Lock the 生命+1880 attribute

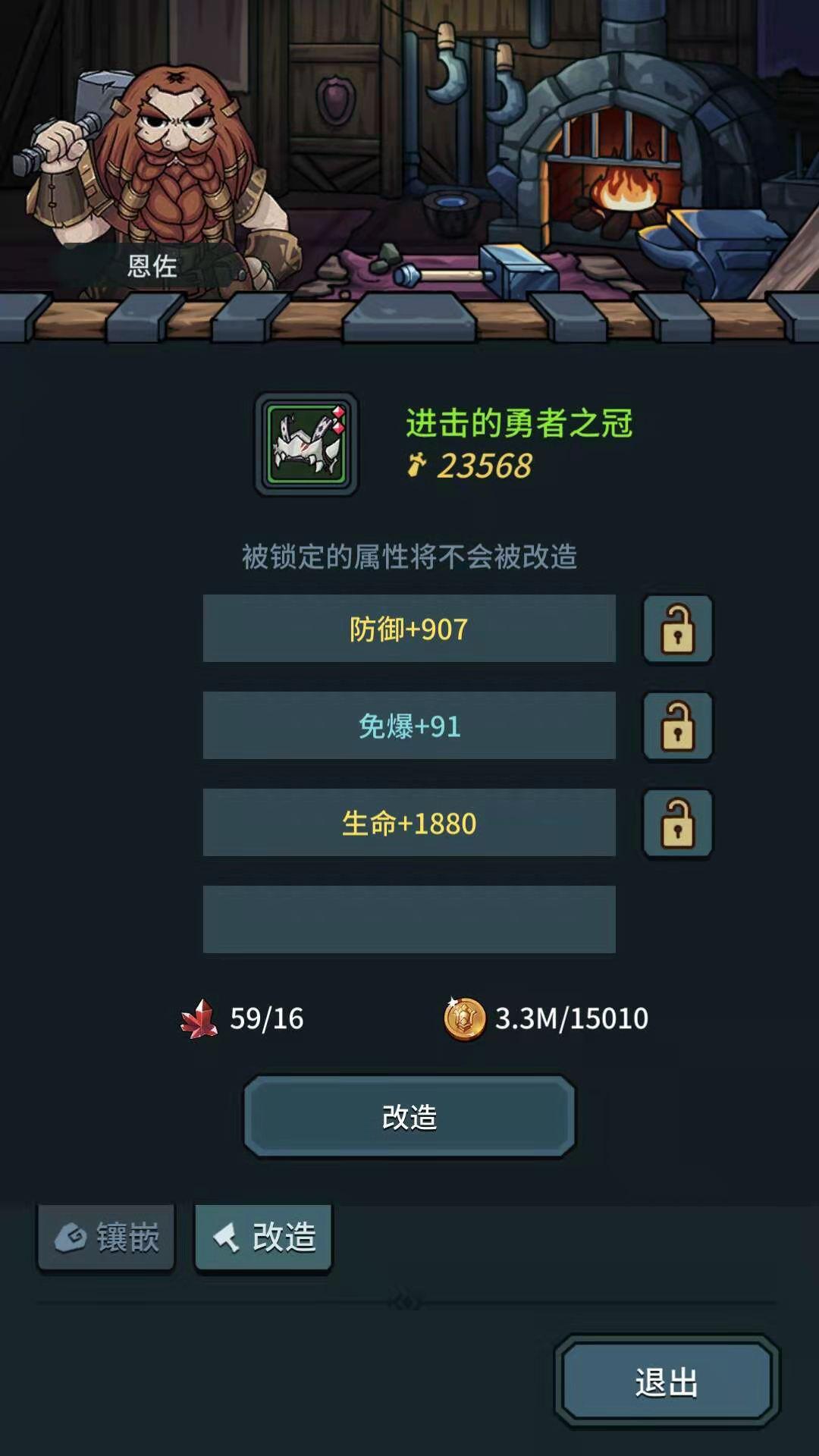pyautogui.click(x=677, y=823)
